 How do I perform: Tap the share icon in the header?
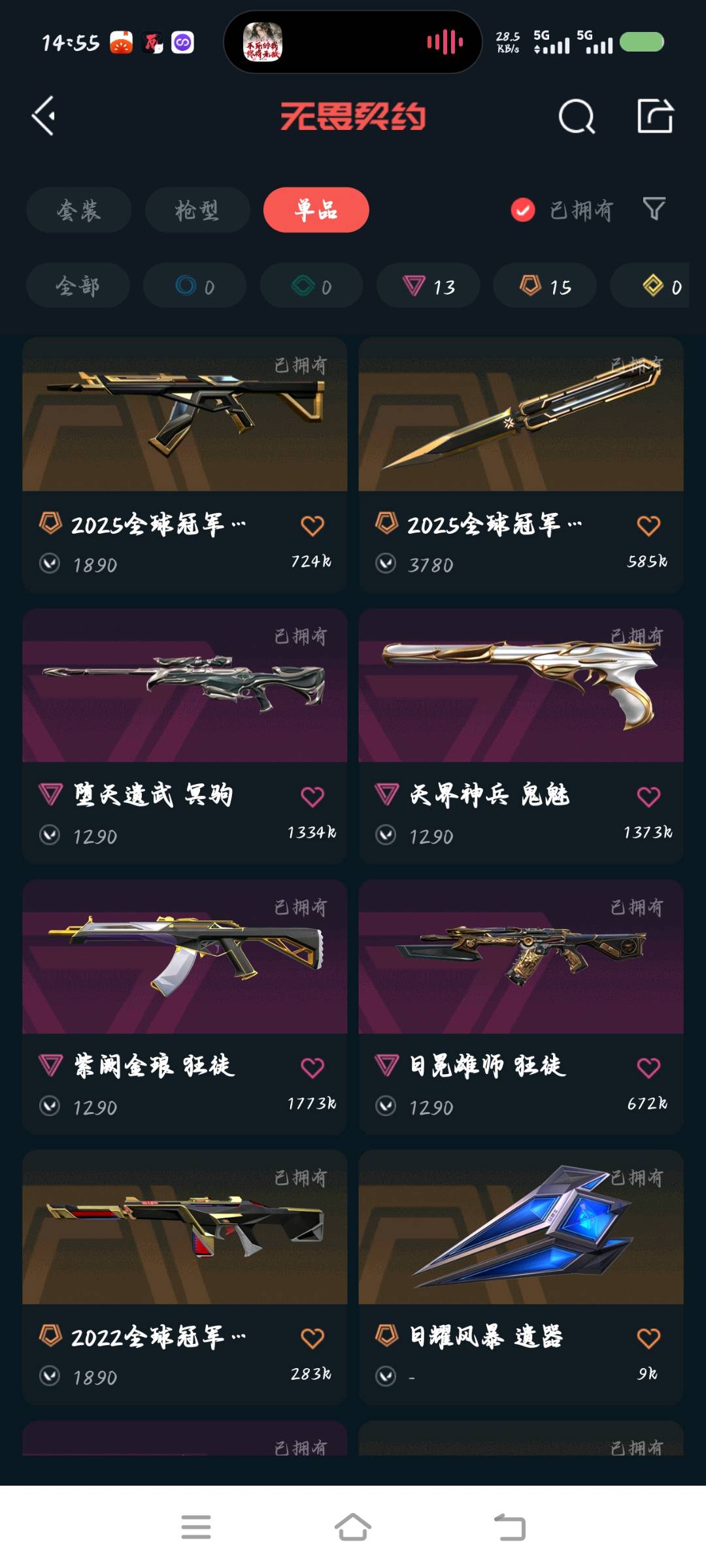click(x=655, y=116)
